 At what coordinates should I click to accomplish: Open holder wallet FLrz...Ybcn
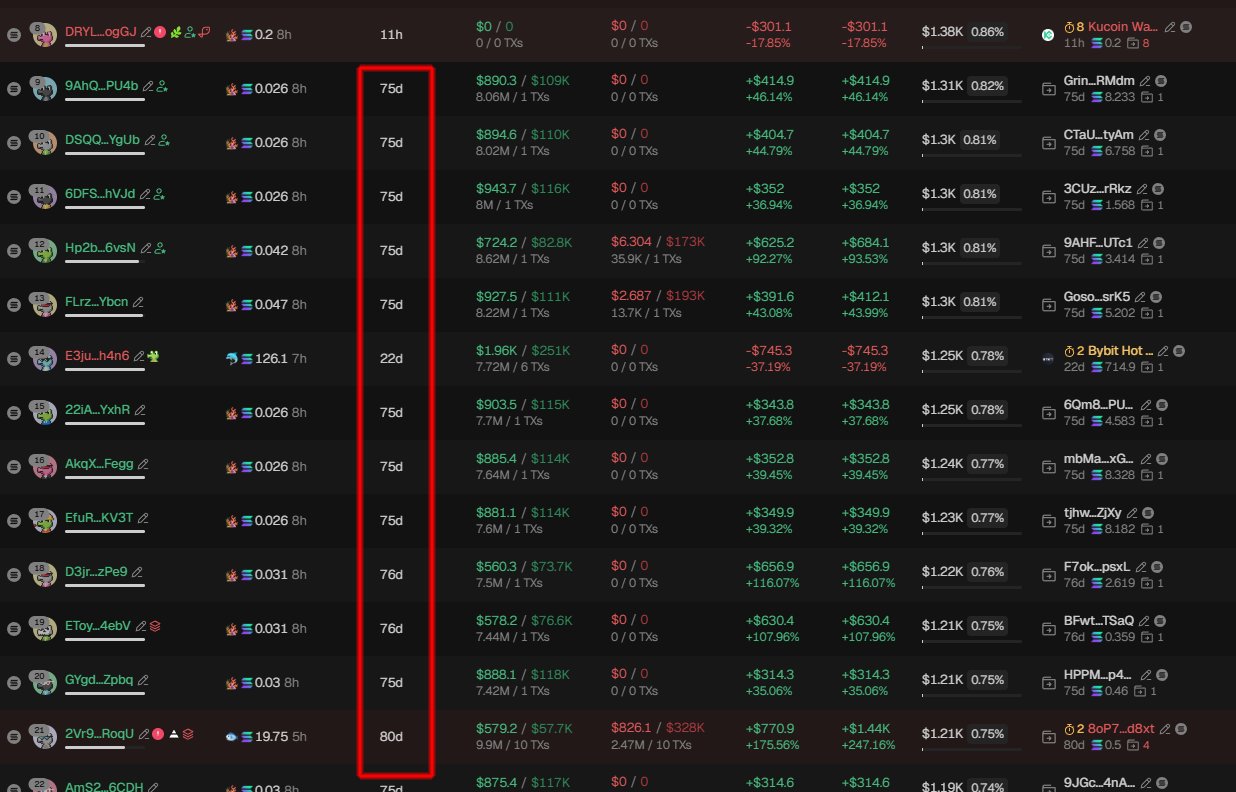96,302
